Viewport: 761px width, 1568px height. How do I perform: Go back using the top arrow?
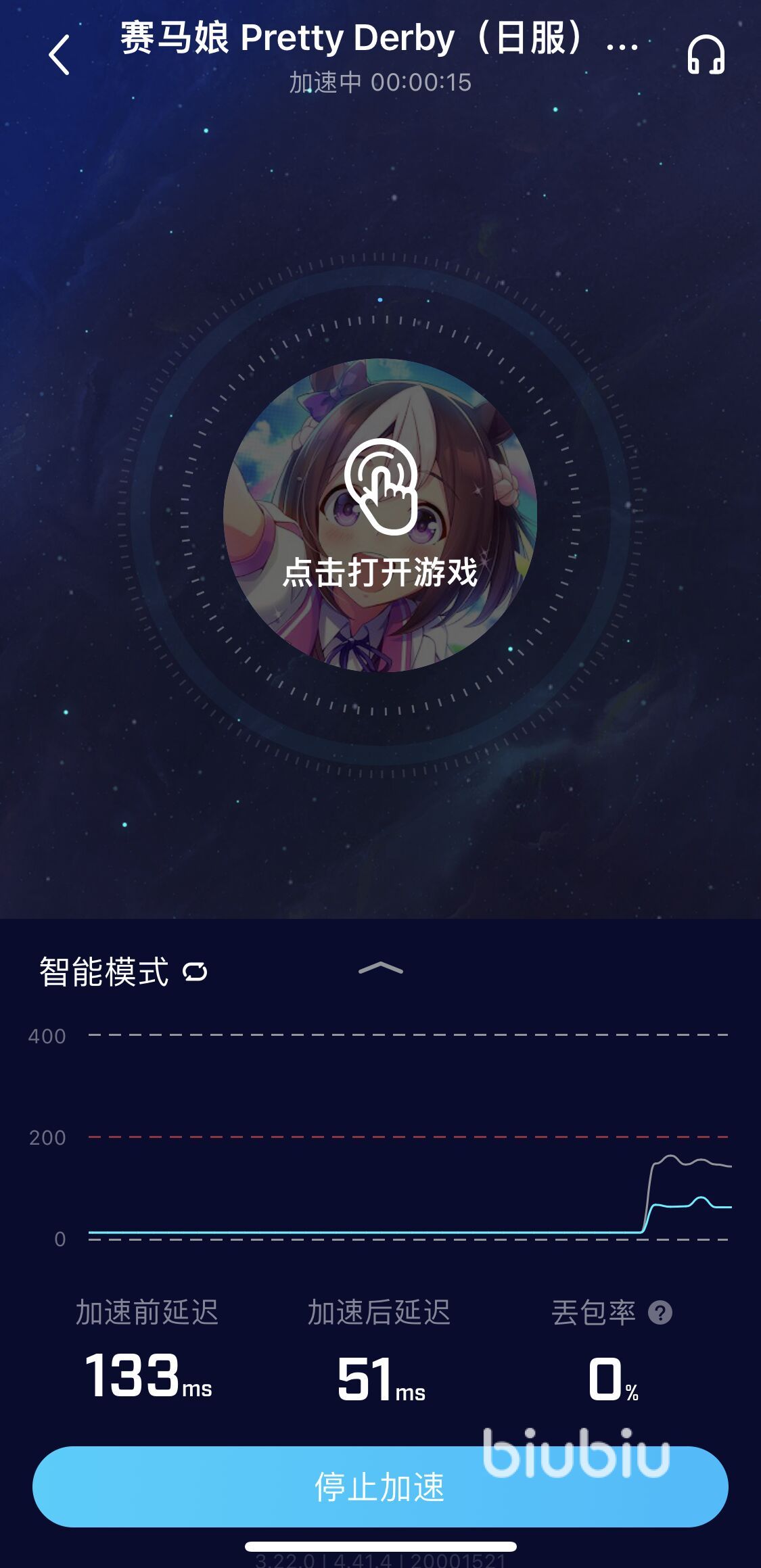click(x=60, y=55)
